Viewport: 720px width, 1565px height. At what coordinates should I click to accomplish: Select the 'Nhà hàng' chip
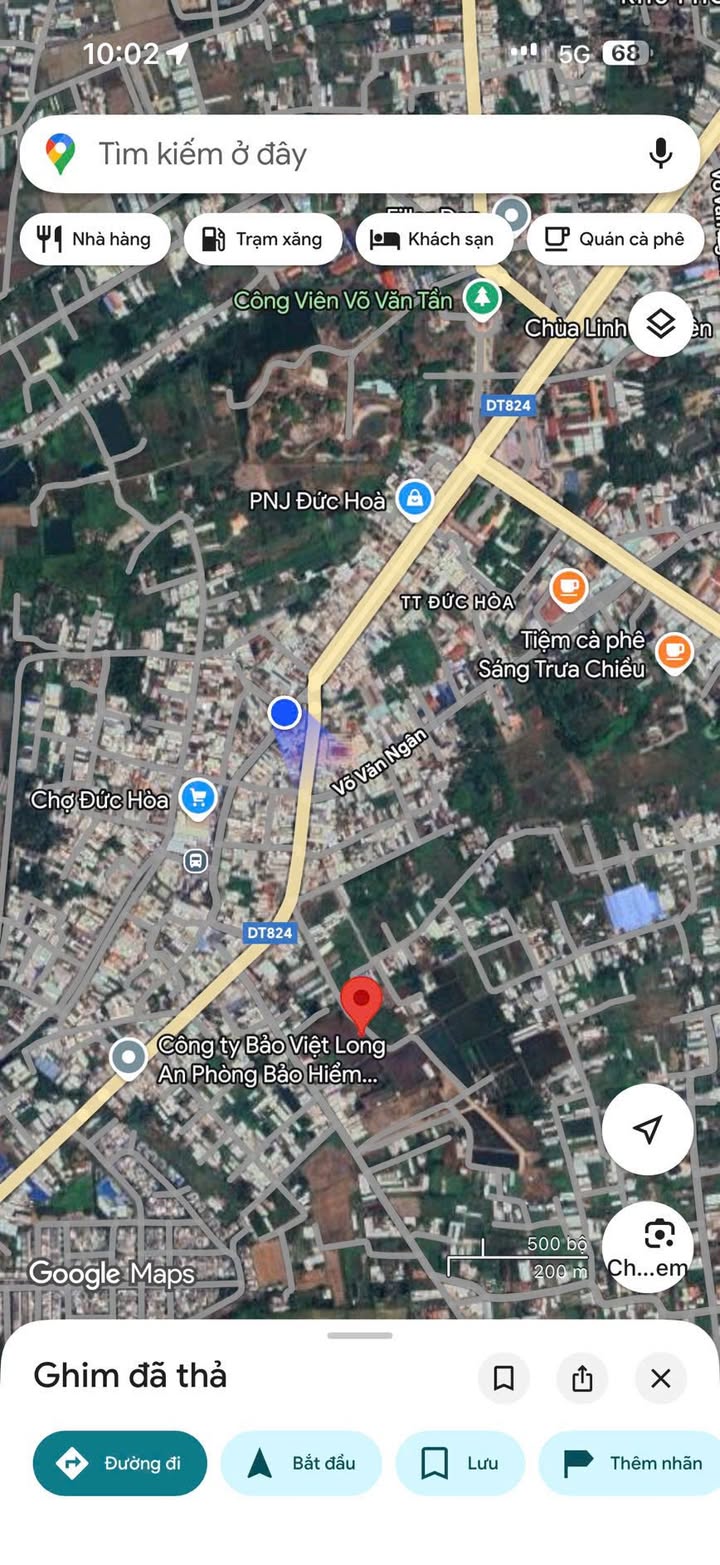coord(95,239)
